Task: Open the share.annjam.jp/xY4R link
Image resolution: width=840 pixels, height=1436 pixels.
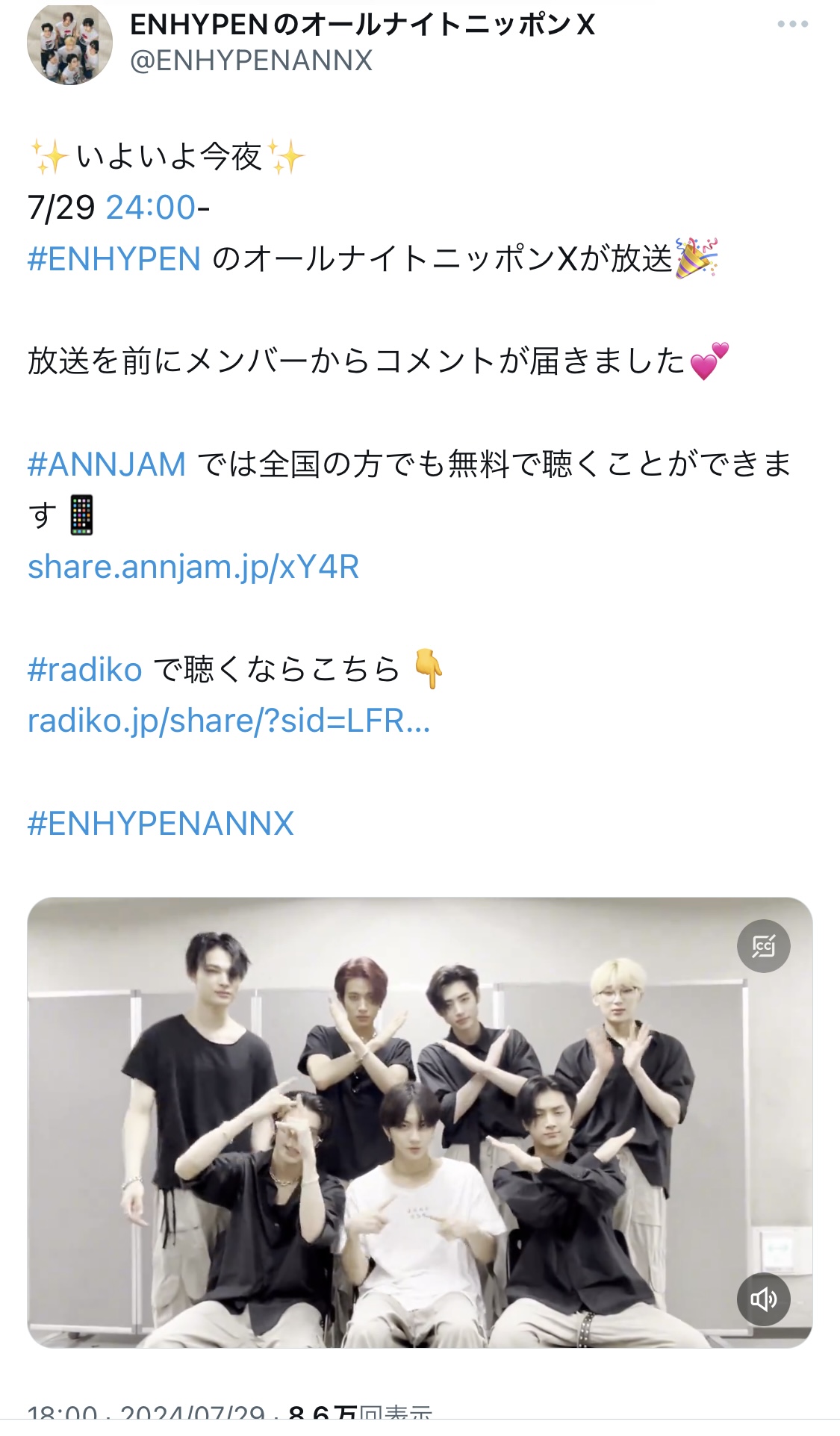Action: (193, 567)
